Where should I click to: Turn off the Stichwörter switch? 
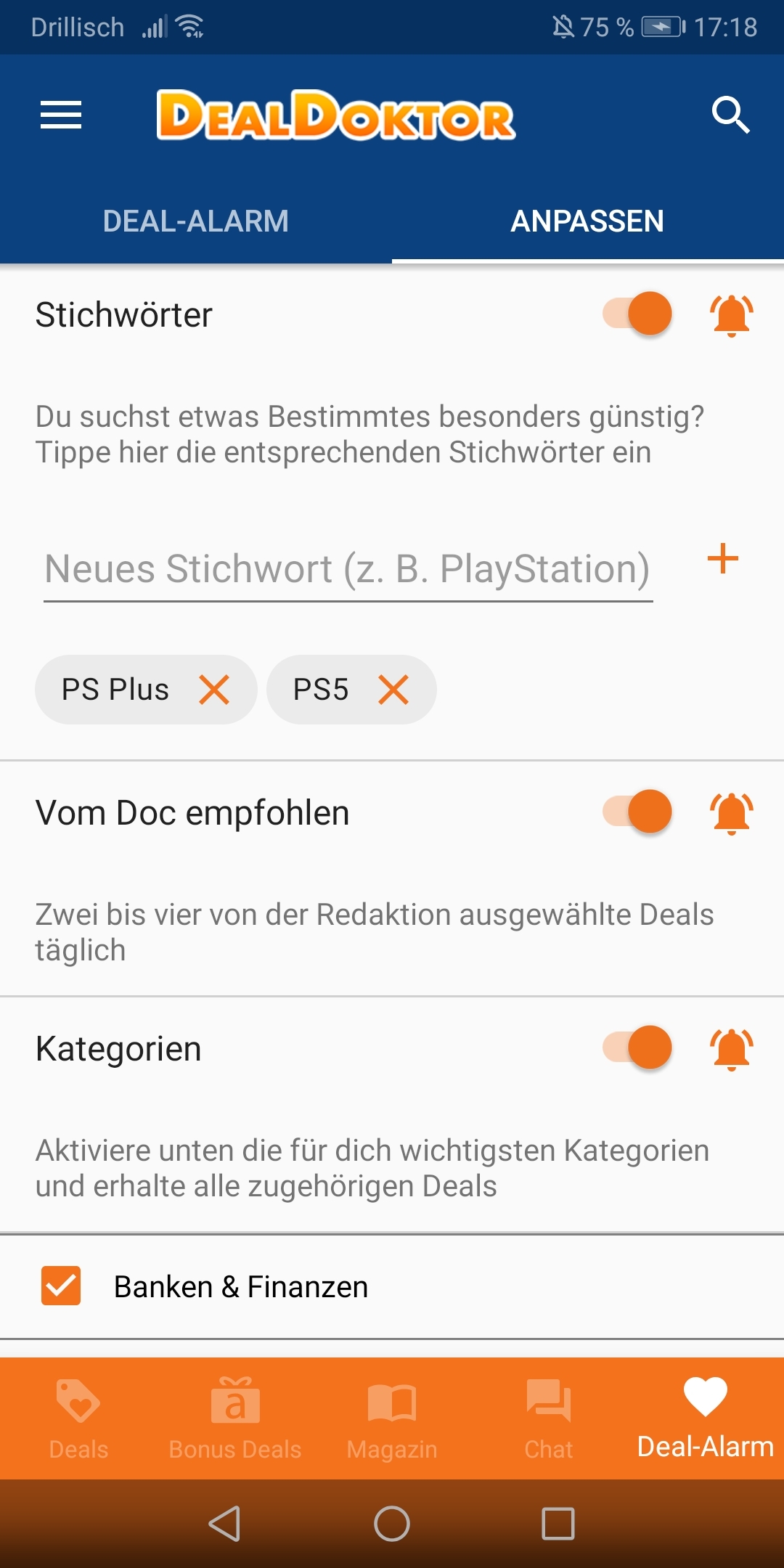[x=637, y=314]
